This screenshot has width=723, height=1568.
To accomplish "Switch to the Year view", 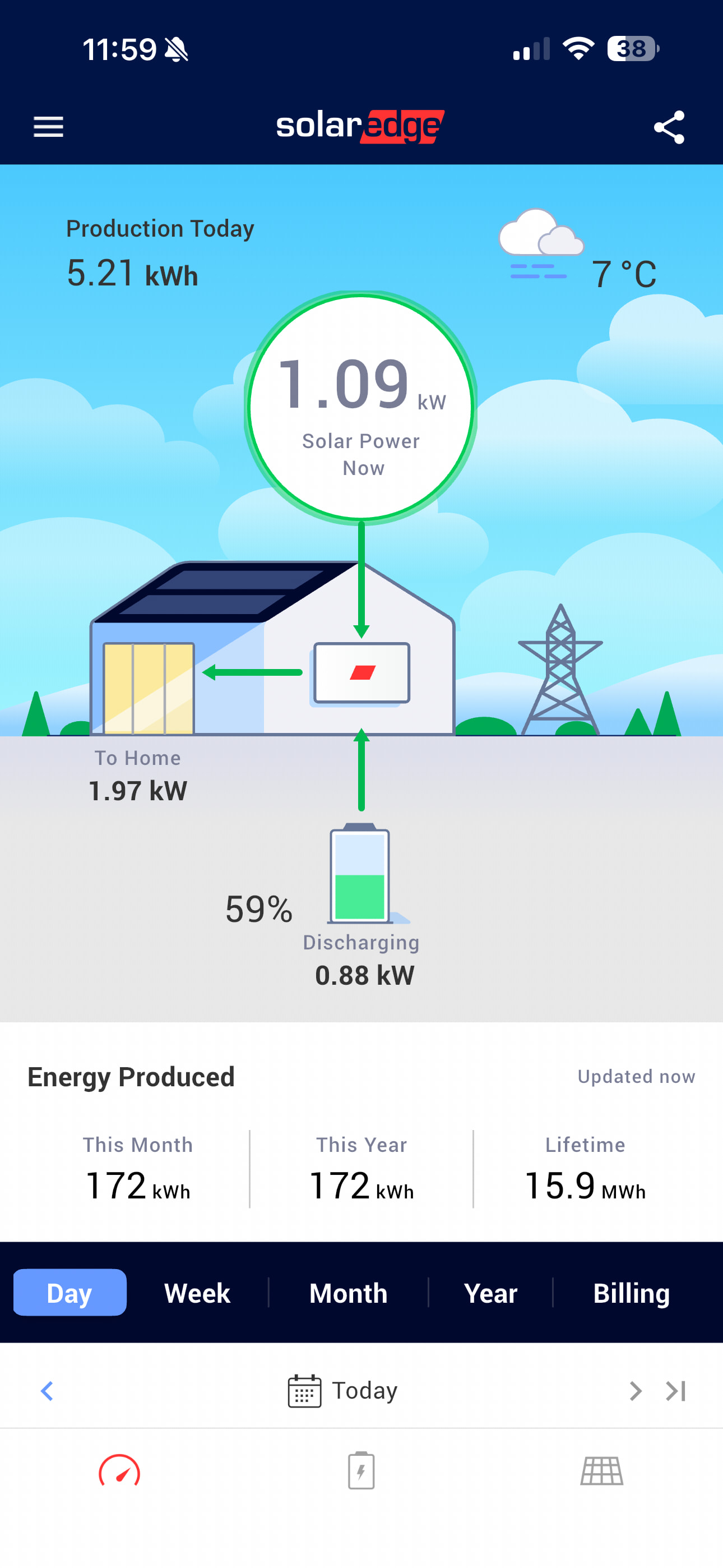I will pos(490,1293).
